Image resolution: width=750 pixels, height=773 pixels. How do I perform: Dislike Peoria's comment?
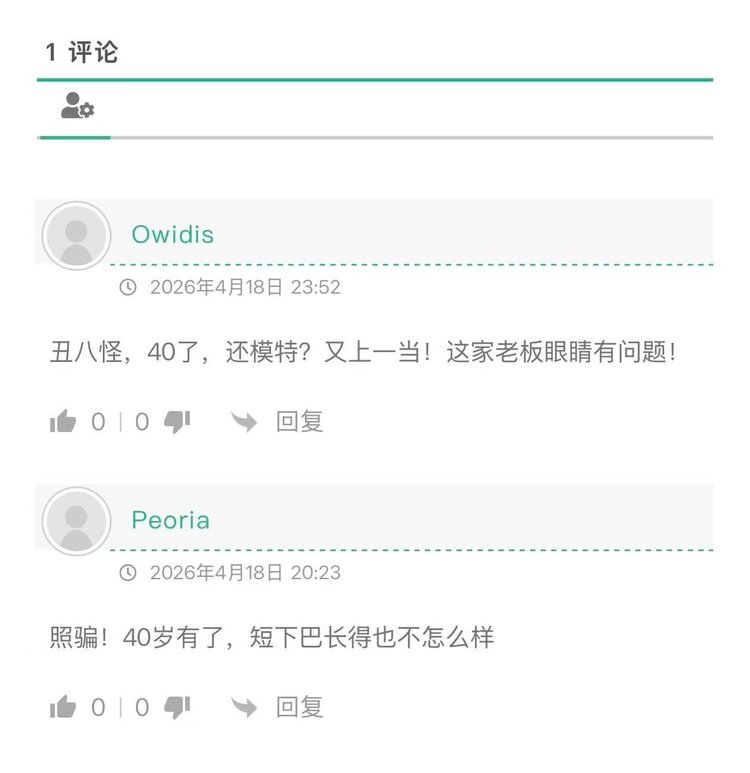pos(177,708)
